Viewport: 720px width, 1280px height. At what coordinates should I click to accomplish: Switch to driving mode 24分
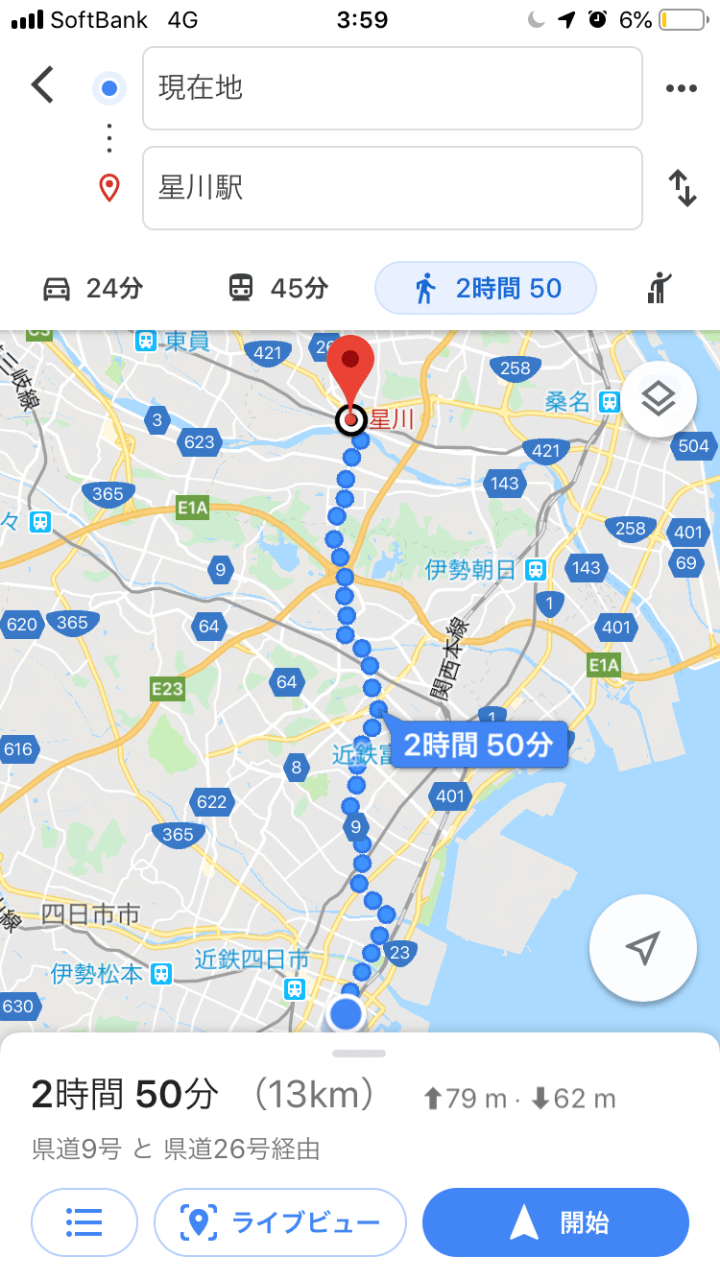click(92, 289)
